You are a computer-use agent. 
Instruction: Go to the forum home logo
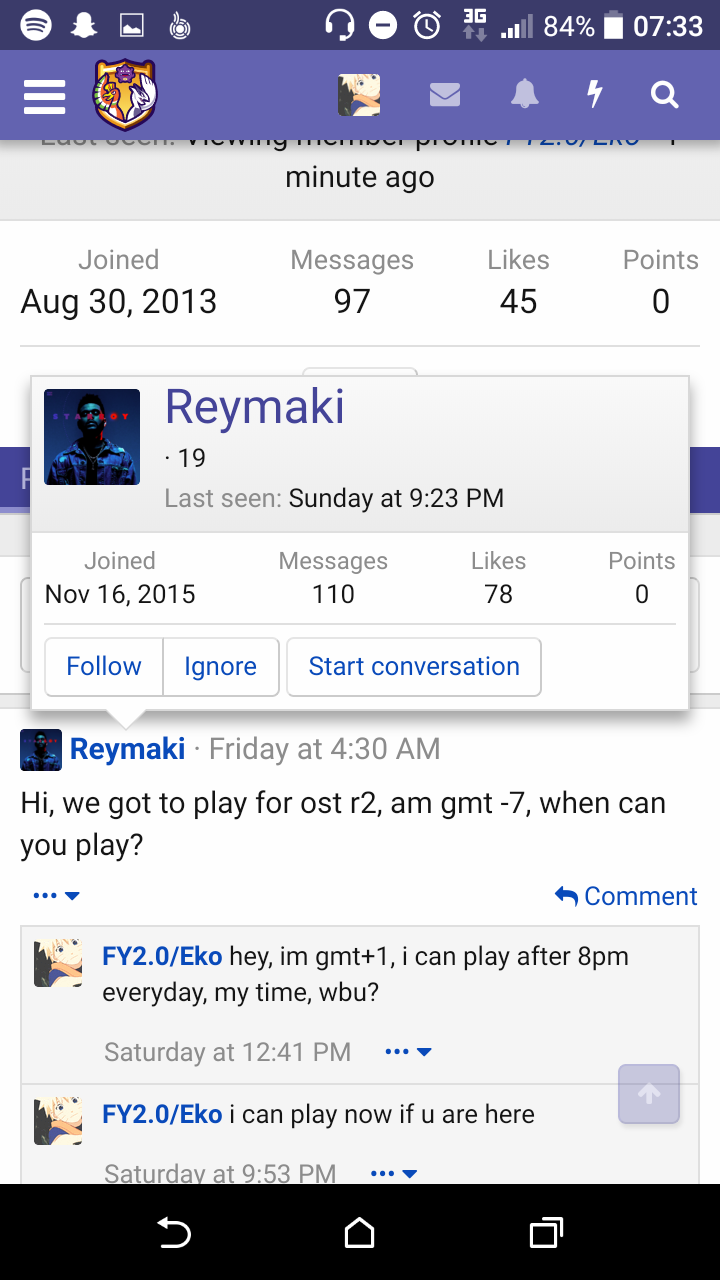pos(125,95)
